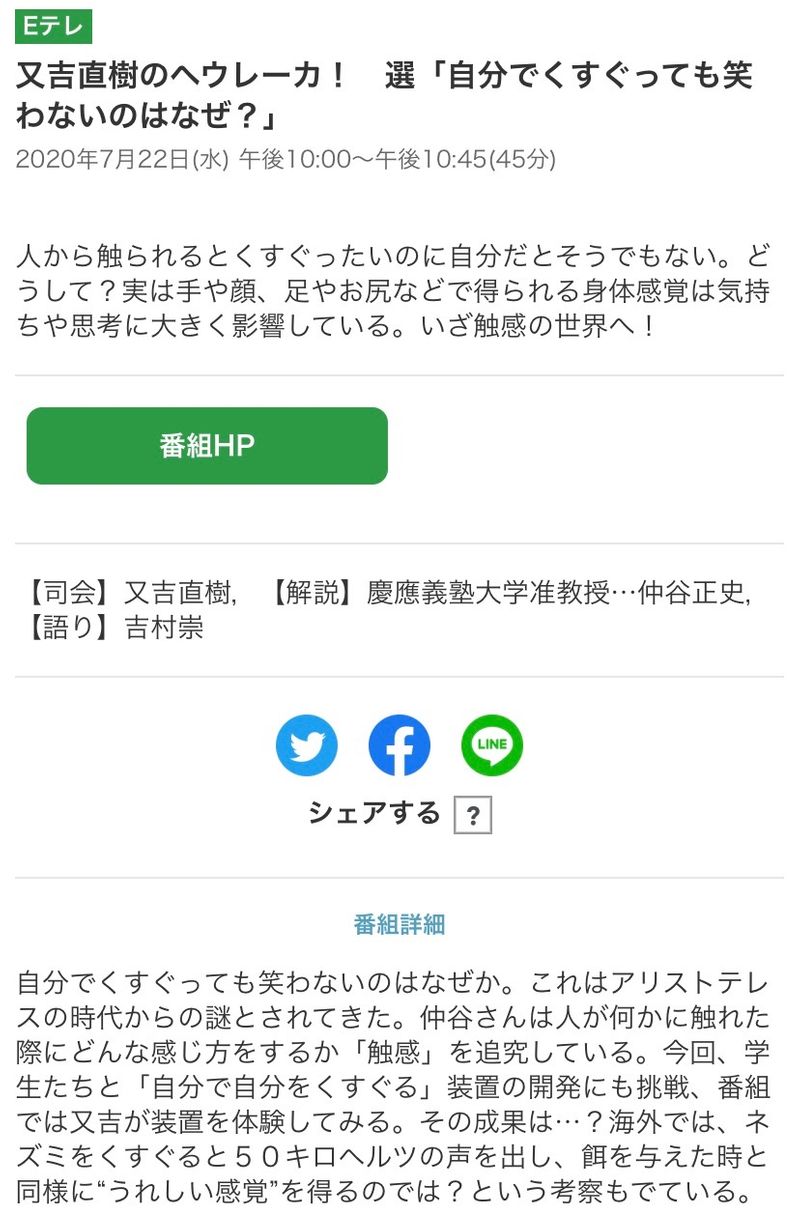Share this program on Twitter
The width and height of the screenshot is (800, 1217).
[307, 746]
